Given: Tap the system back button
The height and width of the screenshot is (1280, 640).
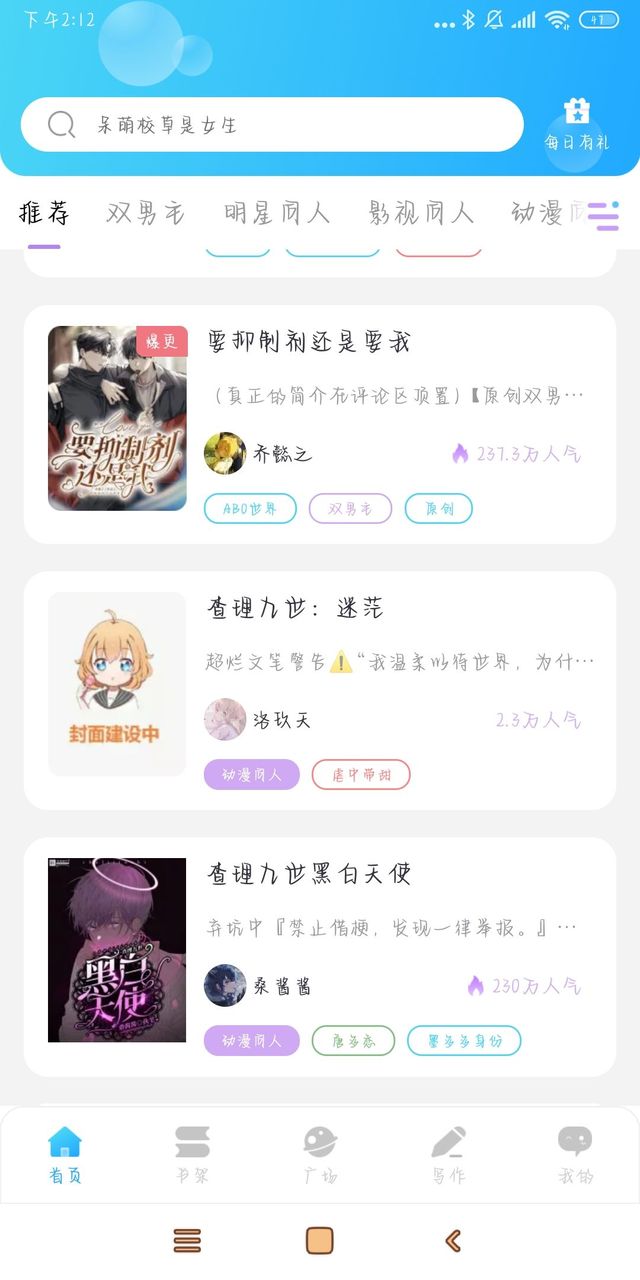Looking at the screenshot, I should (x=453, y=1241).
